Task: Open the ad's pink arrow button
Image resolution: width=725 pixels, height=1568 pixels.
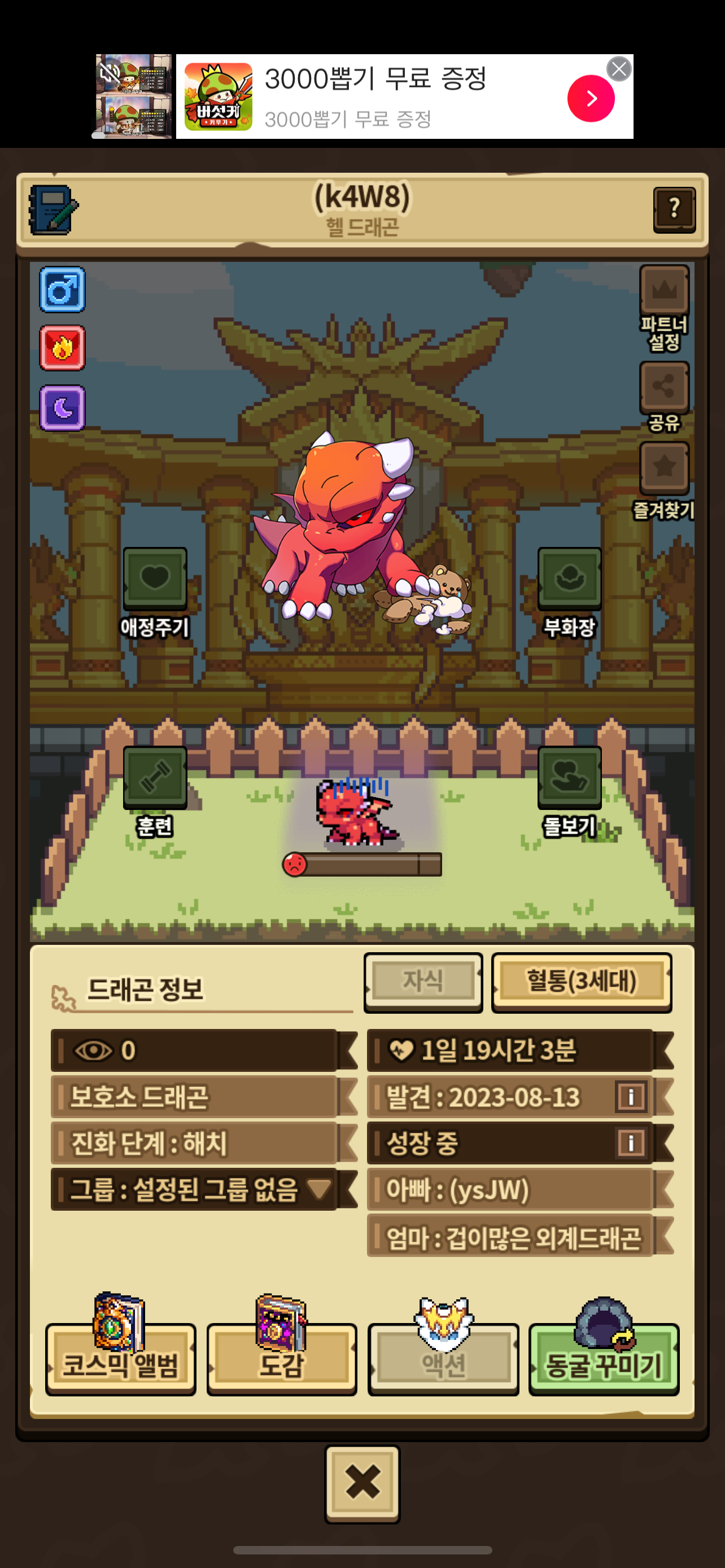Action: tap(591, 99)
